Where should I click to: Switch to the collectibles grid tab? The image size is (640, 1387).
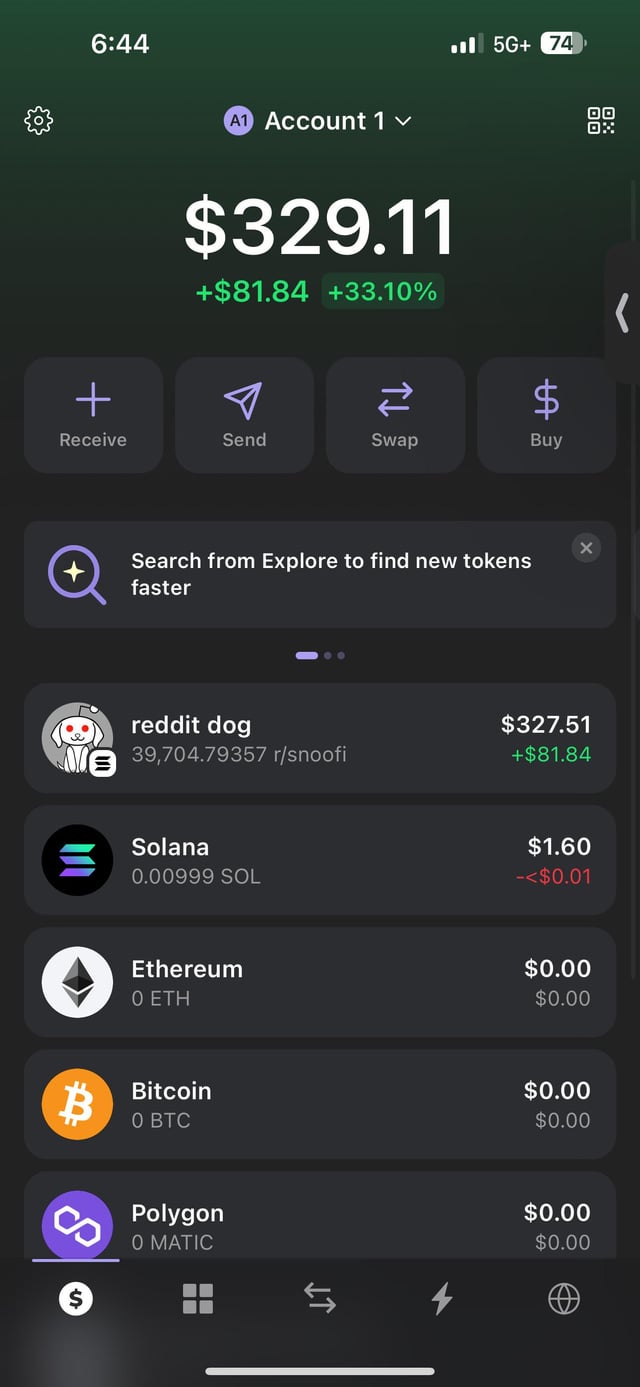(x=198, y=1299)
